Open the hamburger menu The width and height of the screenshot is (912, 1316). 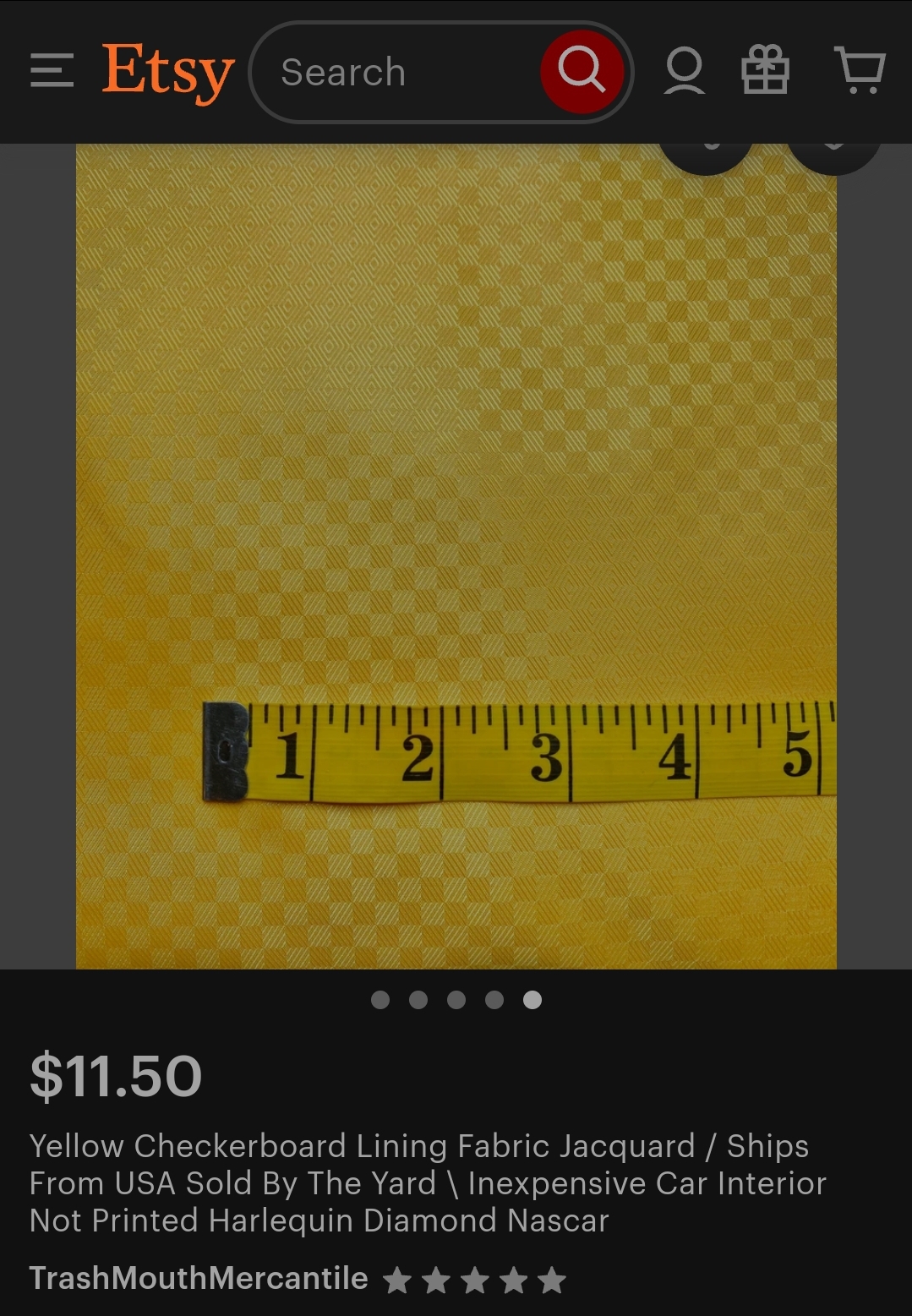[52, 71]
